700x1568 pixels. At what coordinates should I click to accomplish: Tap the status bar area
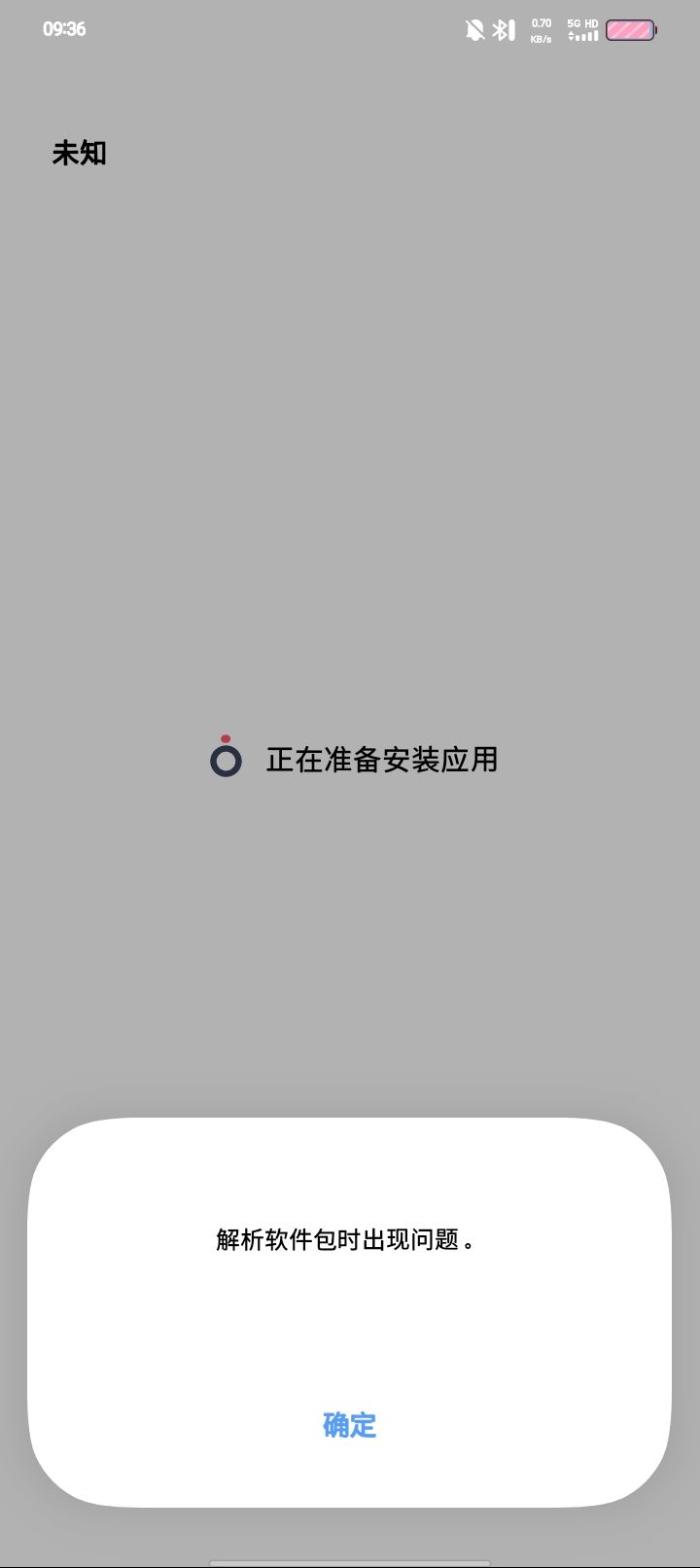coord(350,29)
